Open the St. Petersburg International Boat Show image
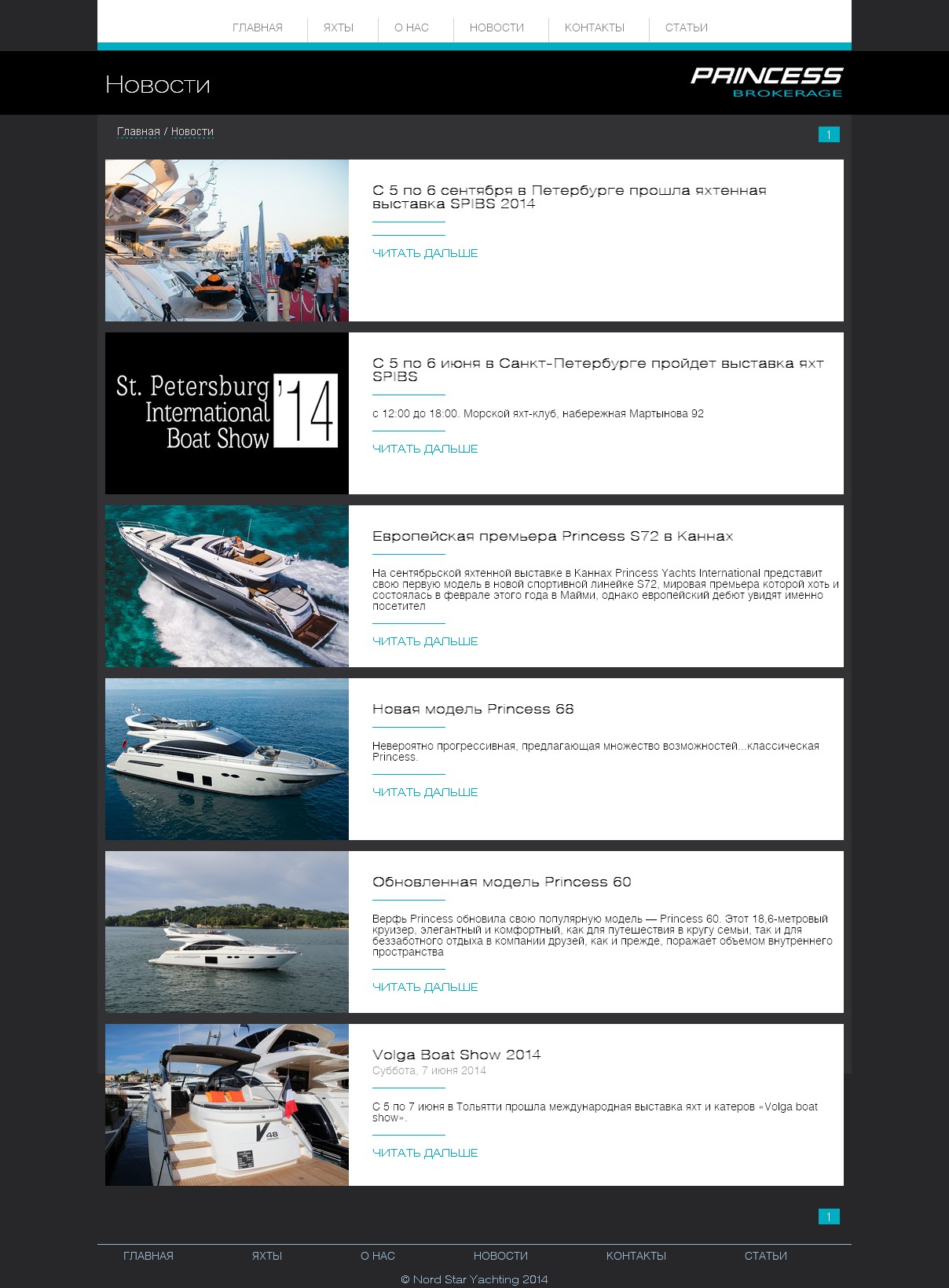Viewport: 949px width, 1288px height. coord(227,413)
